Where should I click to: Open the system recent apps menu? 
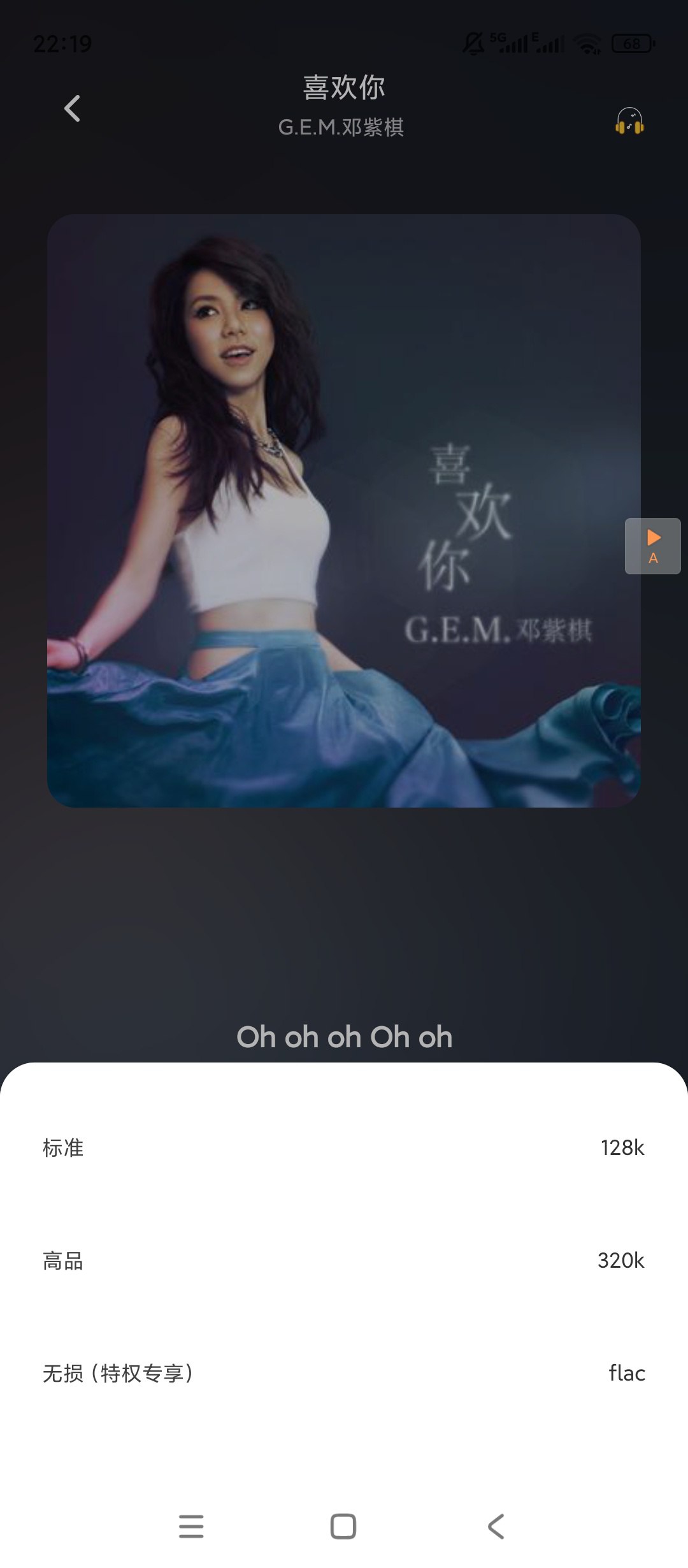[x=191, y=1527]
